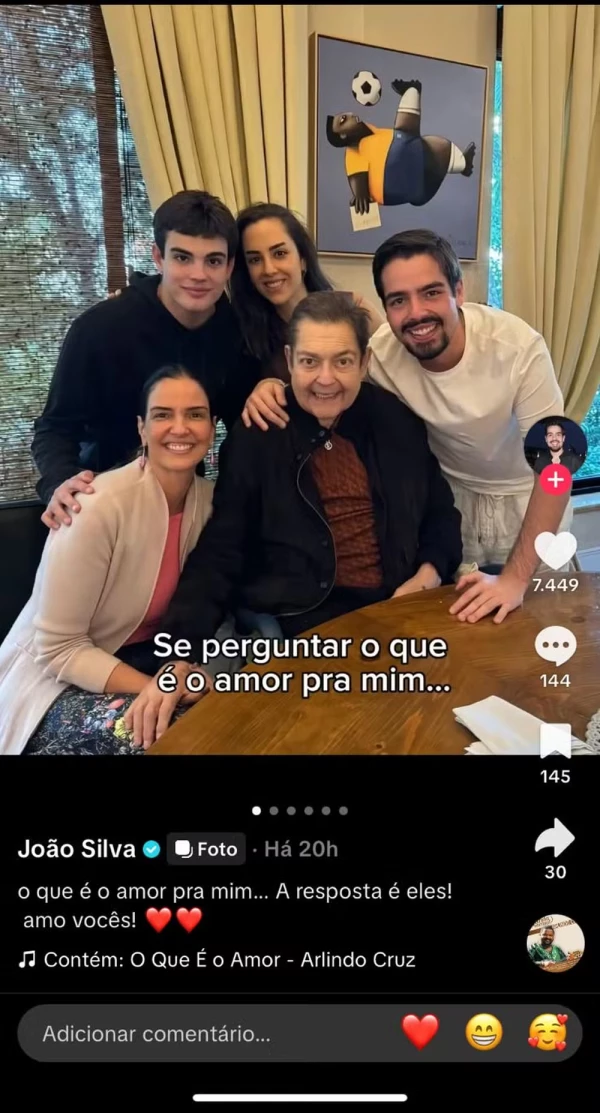Tap the photo carousel page dots
The height and width of the screenshot is (1113, 600).
pos(300,810)
